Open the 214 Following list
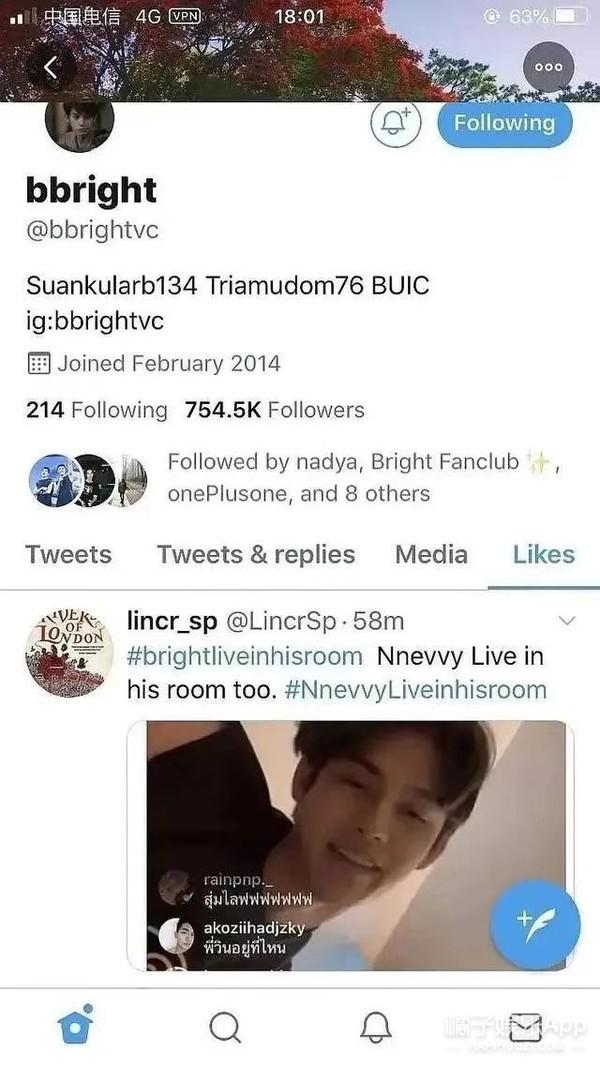 pyautogui.click(x=96, y=410)
